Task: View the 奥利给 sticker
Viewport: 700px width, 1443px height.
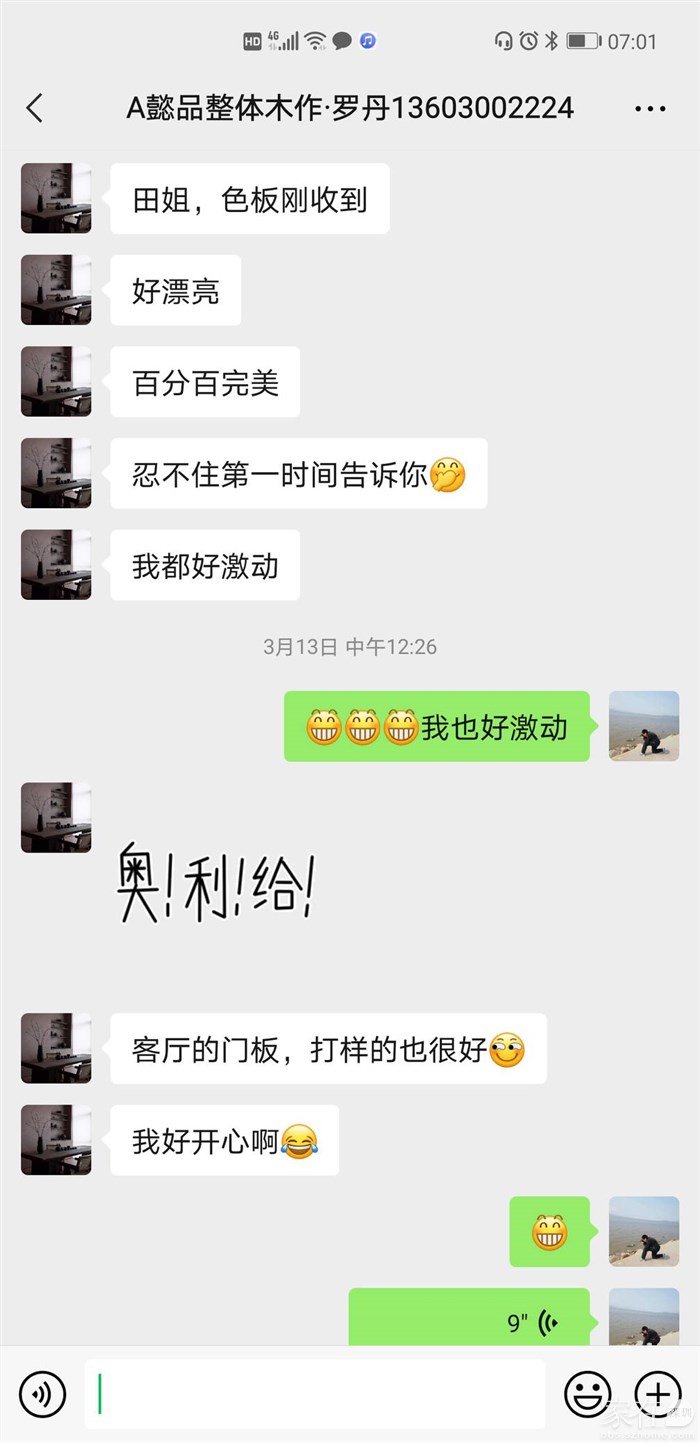Action: (217, 881)
